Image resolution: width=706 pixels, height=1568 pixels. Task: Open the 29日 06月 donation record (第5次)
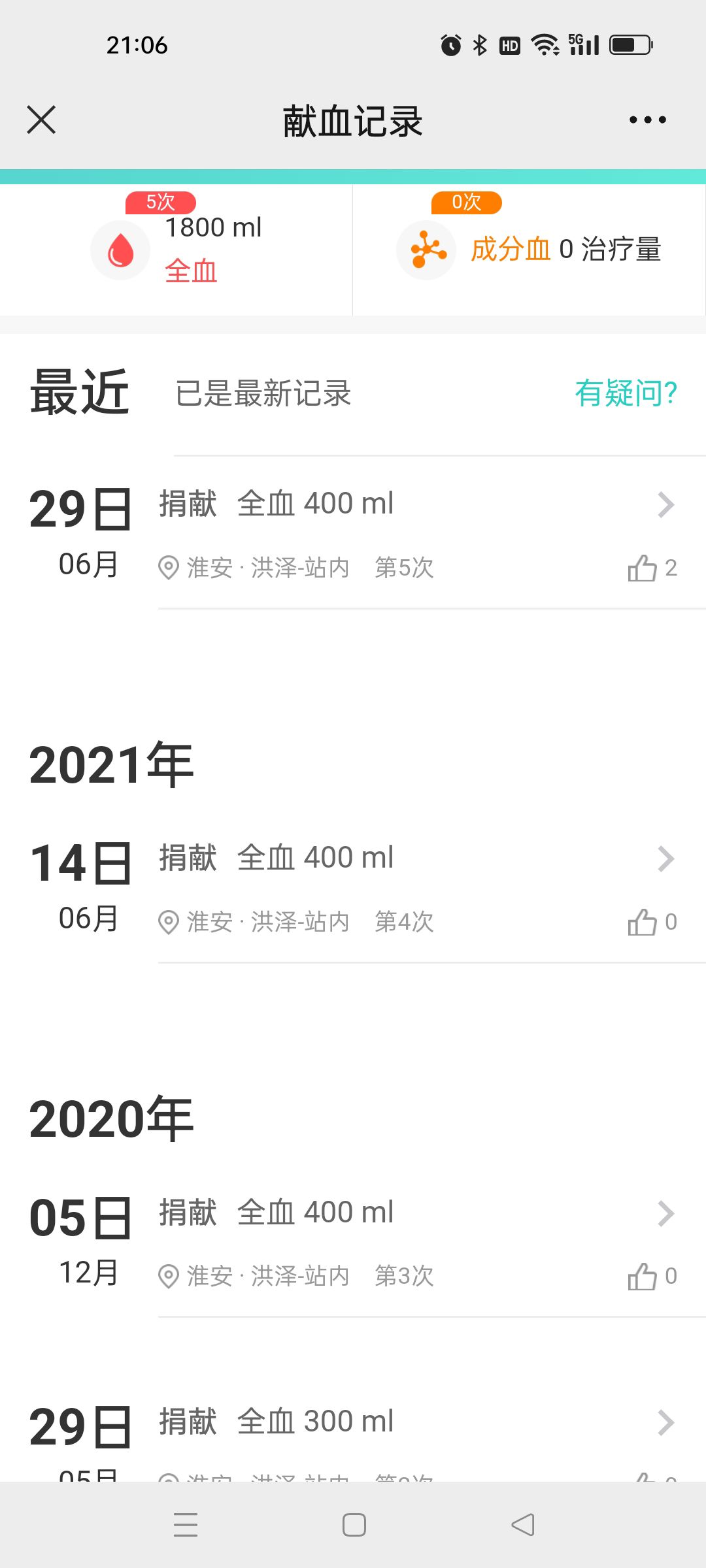(353, 532)
